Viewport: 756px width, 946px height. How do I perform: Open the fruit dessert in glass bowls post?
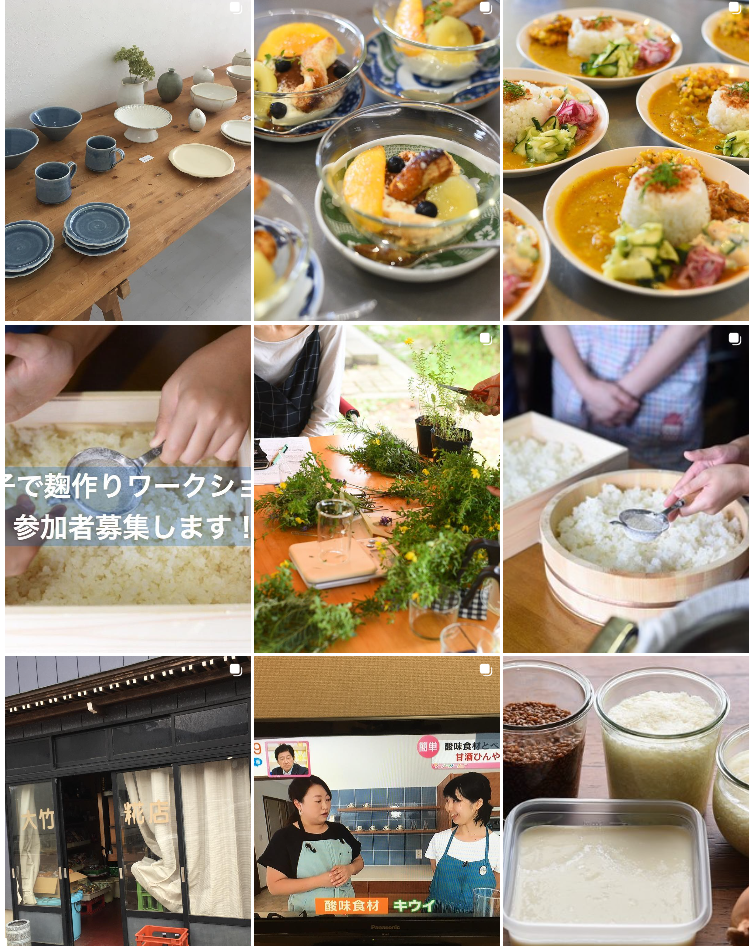377,160
